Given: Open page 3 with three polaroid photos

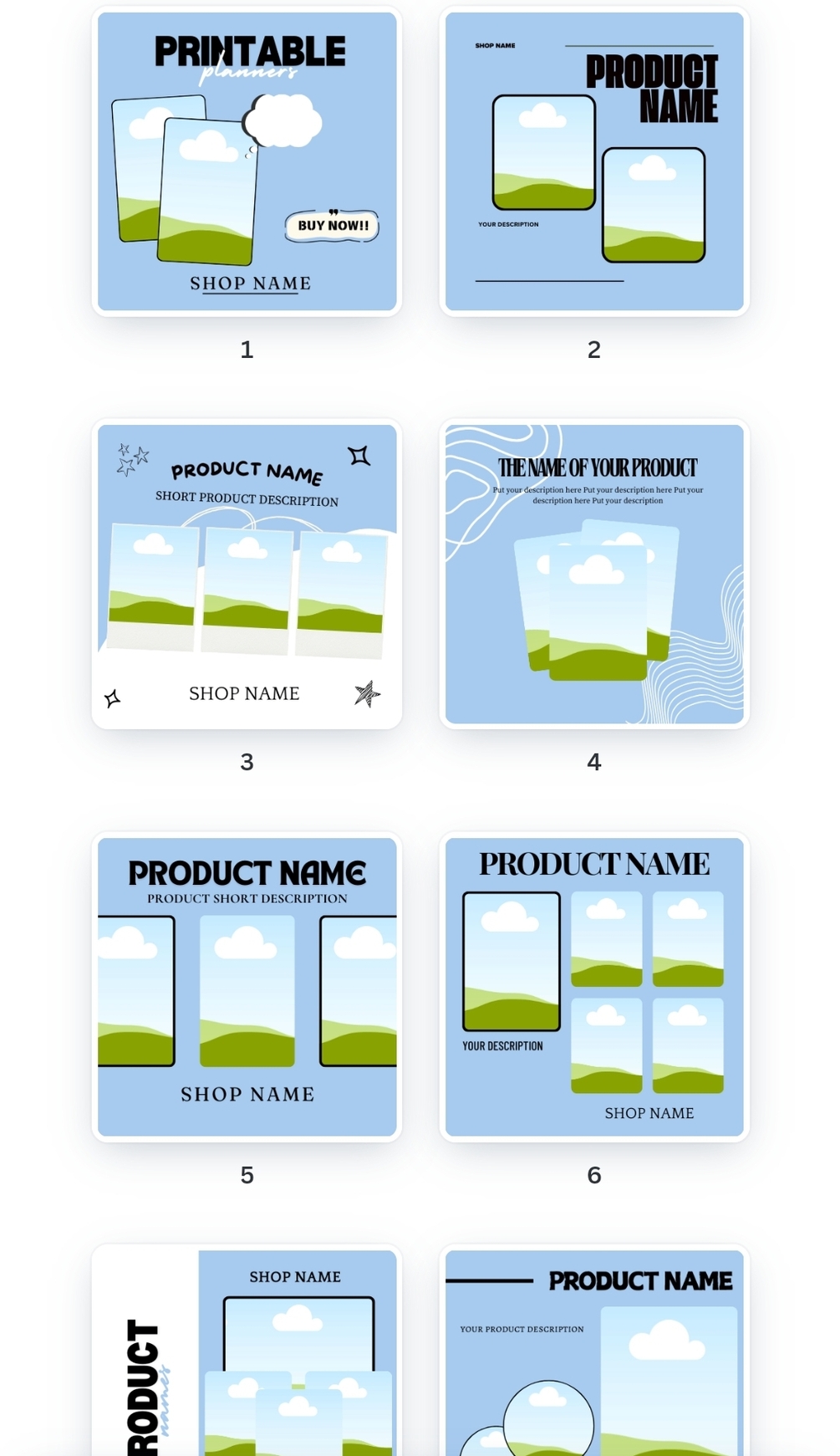Looking at the screenshot, I should pyautogui.click(x=247, y=574).
